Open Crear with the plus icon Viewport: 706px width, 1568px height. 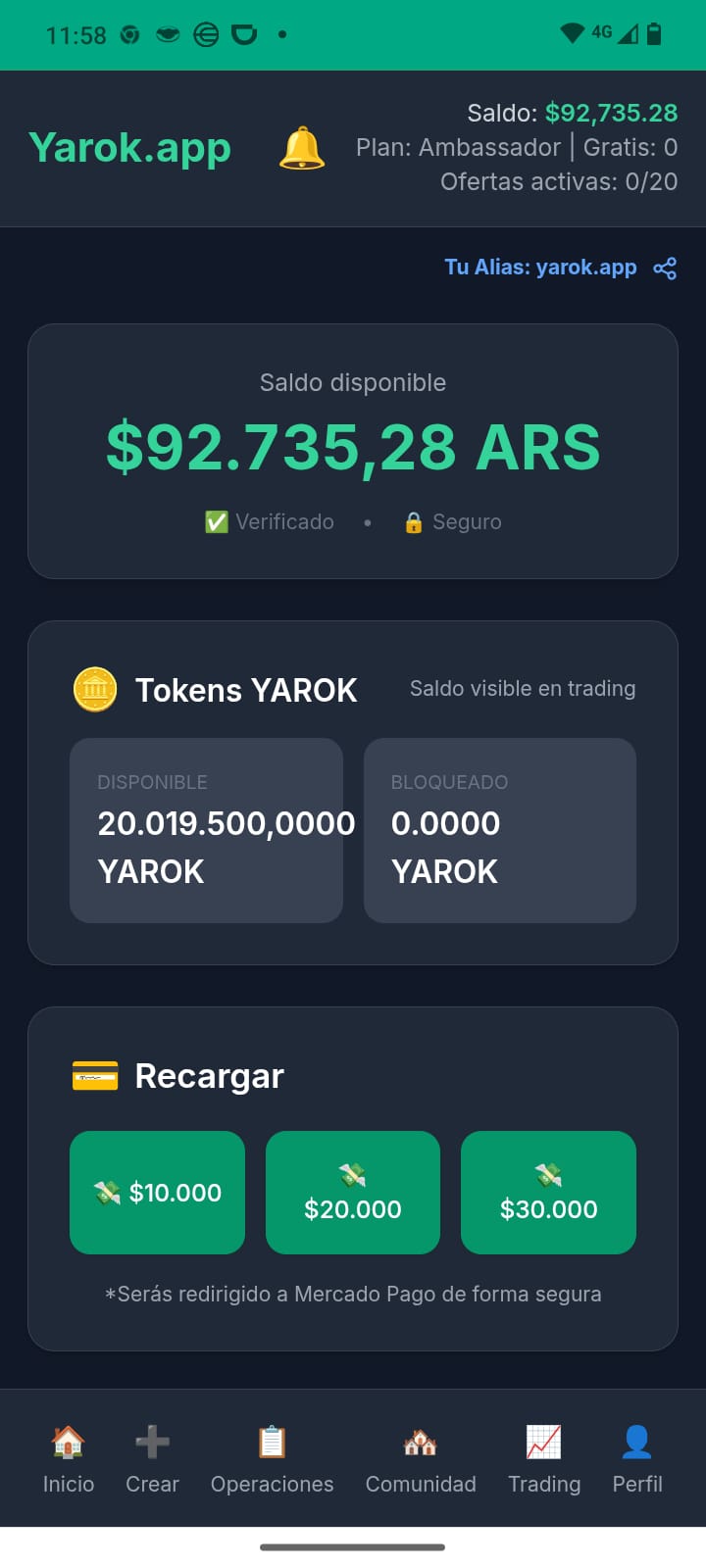tap(152, 1441)
